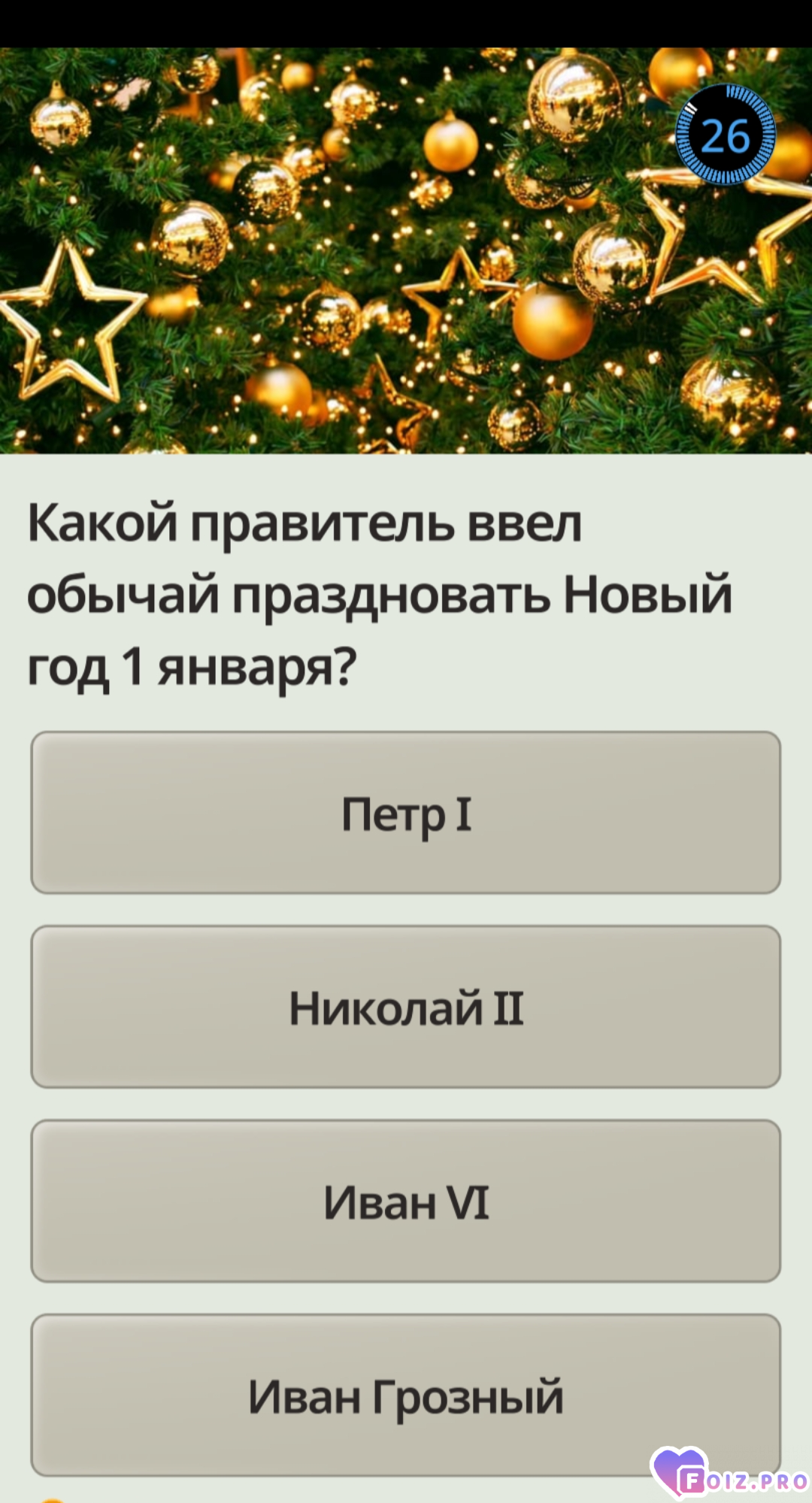The width and height of the screenshot is (812, 1503).
Task: Select the answer Петр I
Action: (x=406, y=813)
